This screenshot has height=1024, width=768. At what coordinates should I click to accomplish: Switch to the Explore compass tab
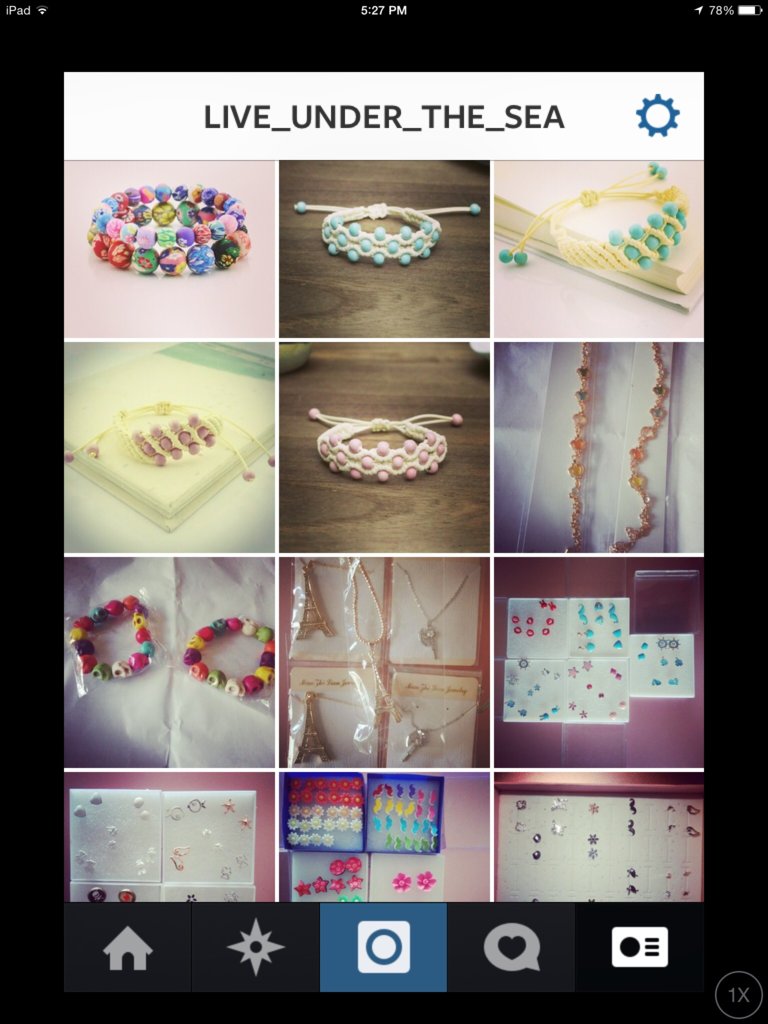tap(255, 947)
